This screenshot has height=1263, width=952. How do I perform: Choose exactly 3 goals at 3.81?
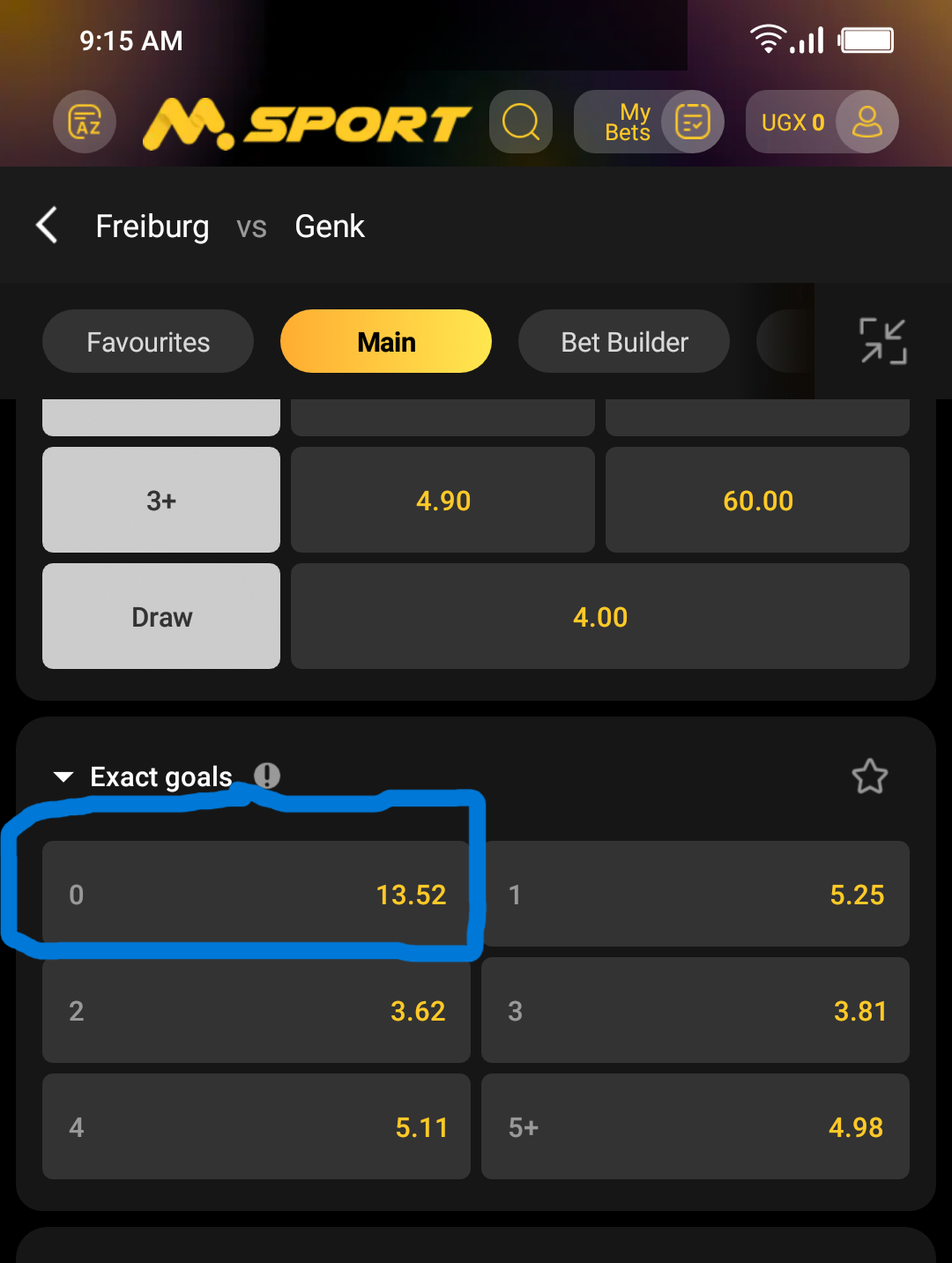click(695, 1011)
